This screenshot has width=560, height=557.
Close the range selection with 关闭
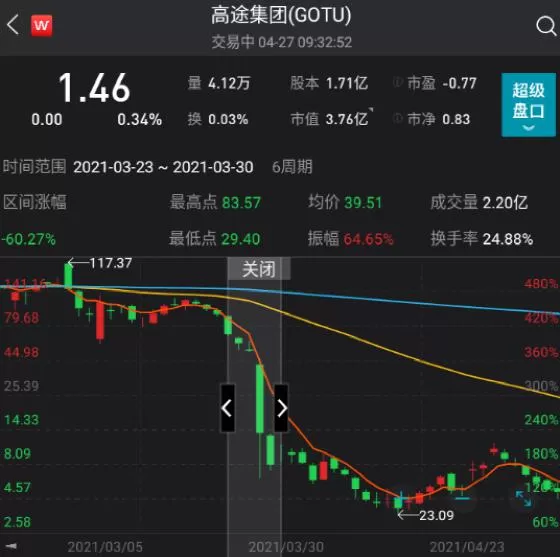point(259,269)
